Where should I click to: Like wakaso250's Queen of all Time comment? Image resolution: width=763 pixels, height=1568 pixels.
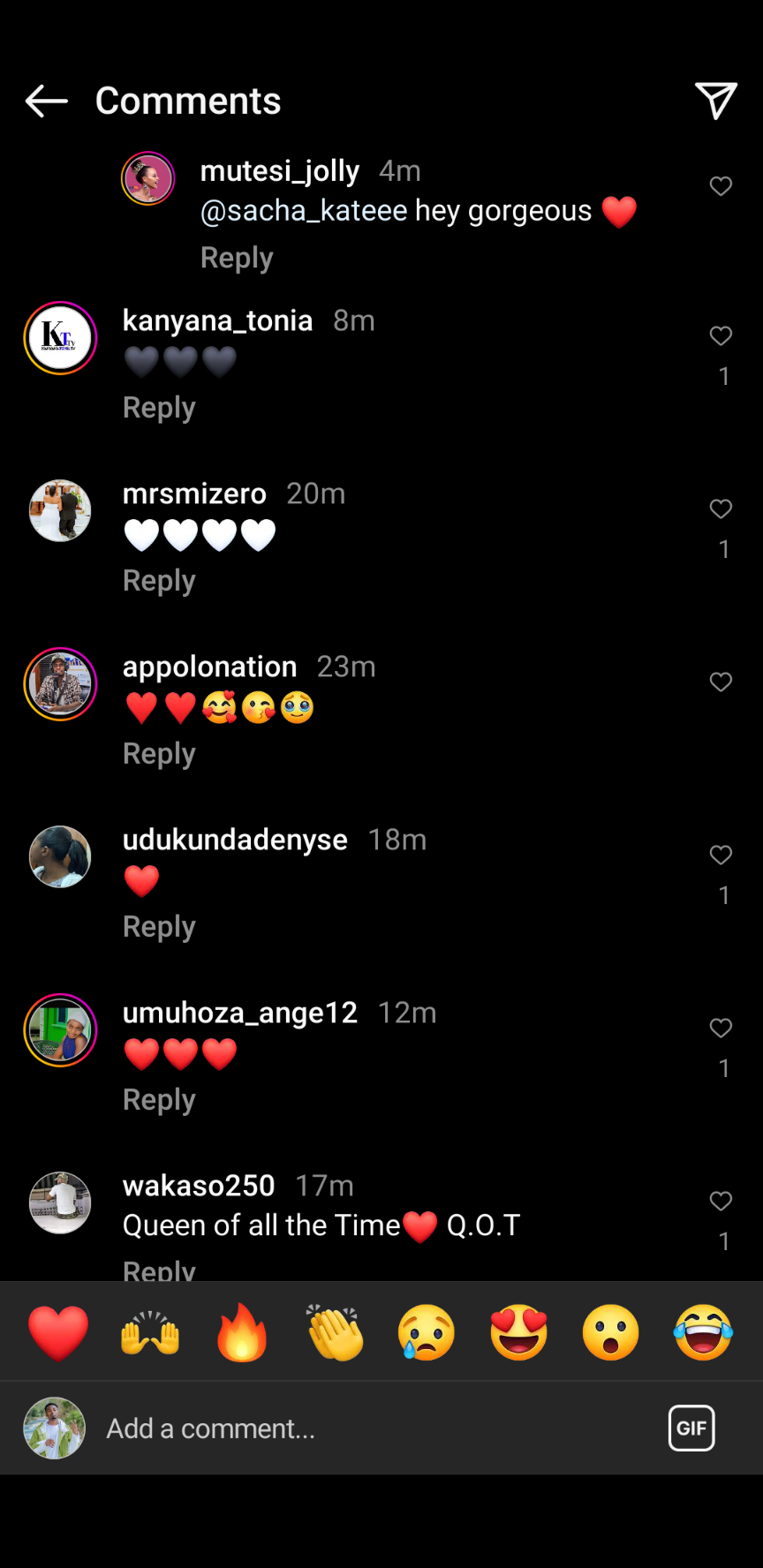[721, 1202]
